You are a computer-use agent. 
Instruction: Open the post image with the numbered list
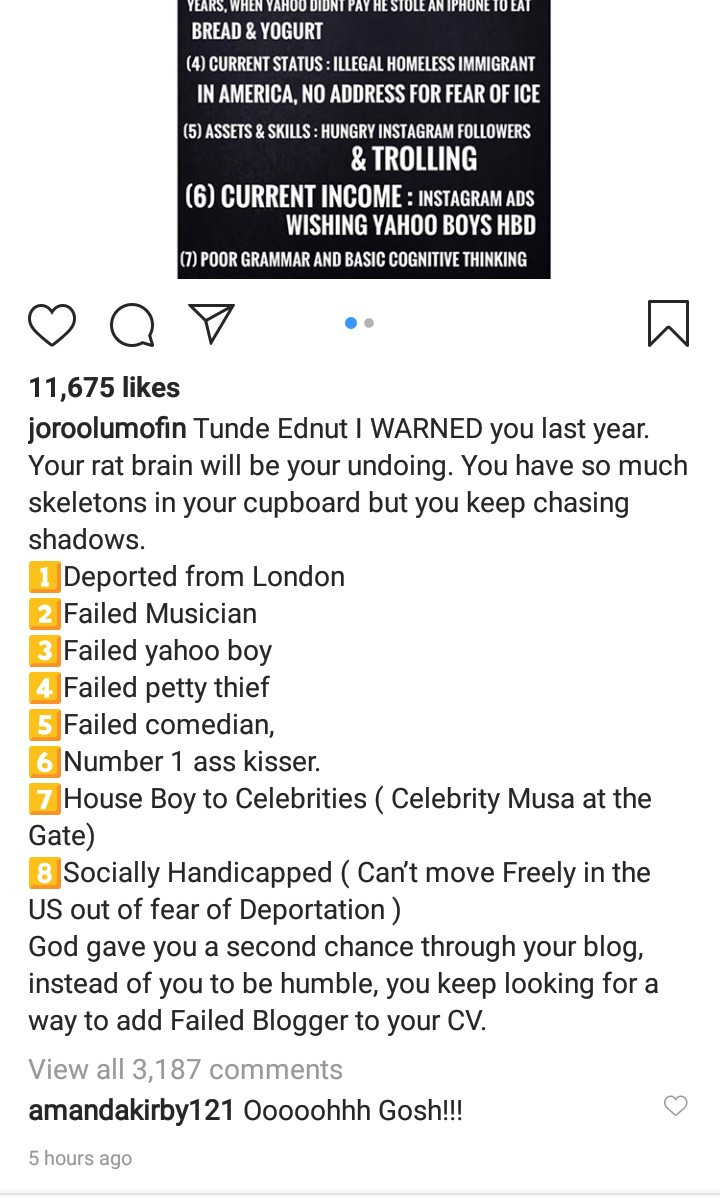[364, 140]
